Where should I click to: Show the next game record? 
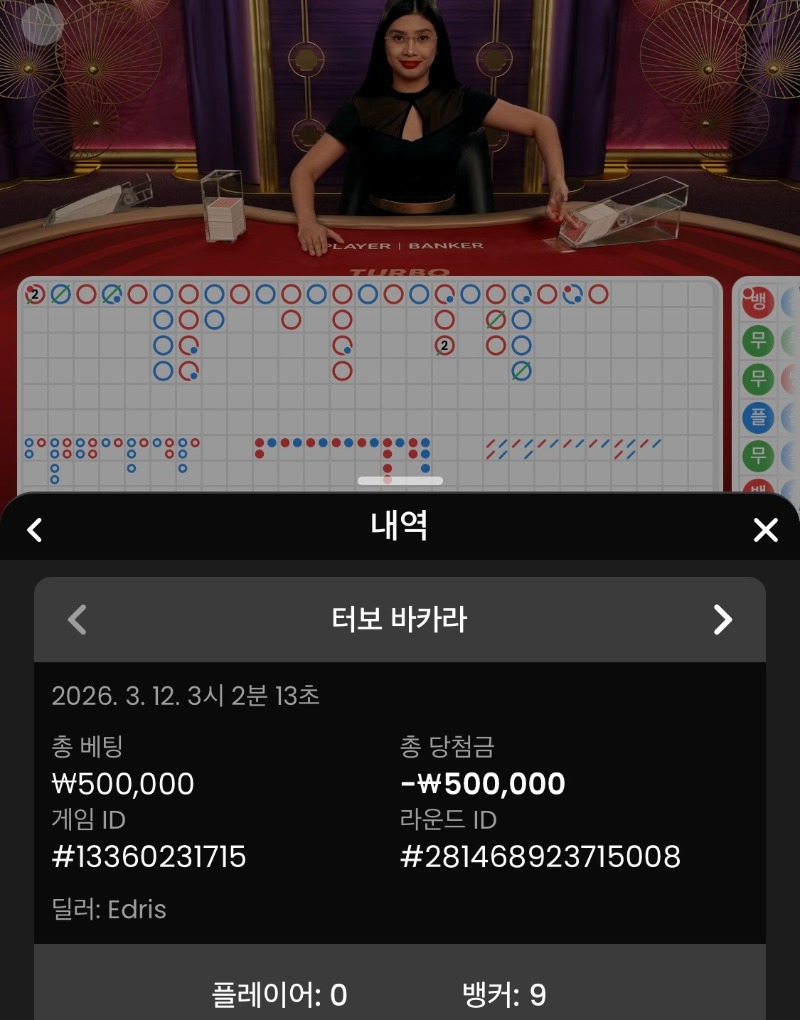722,620
